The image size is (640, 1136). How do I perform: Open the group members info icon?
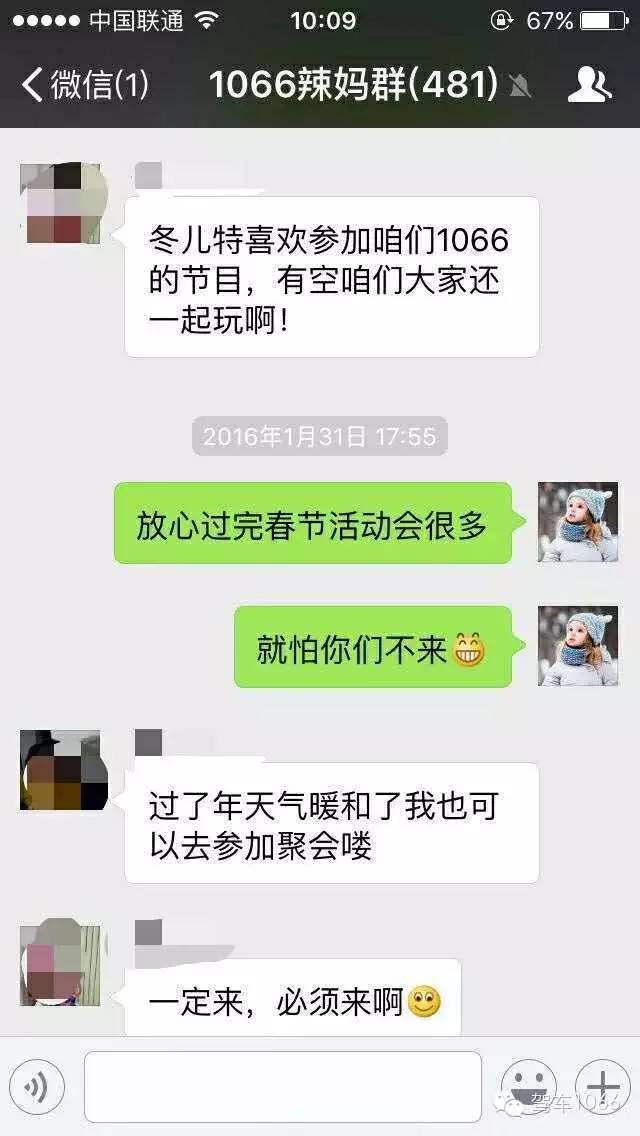point(589,85)
